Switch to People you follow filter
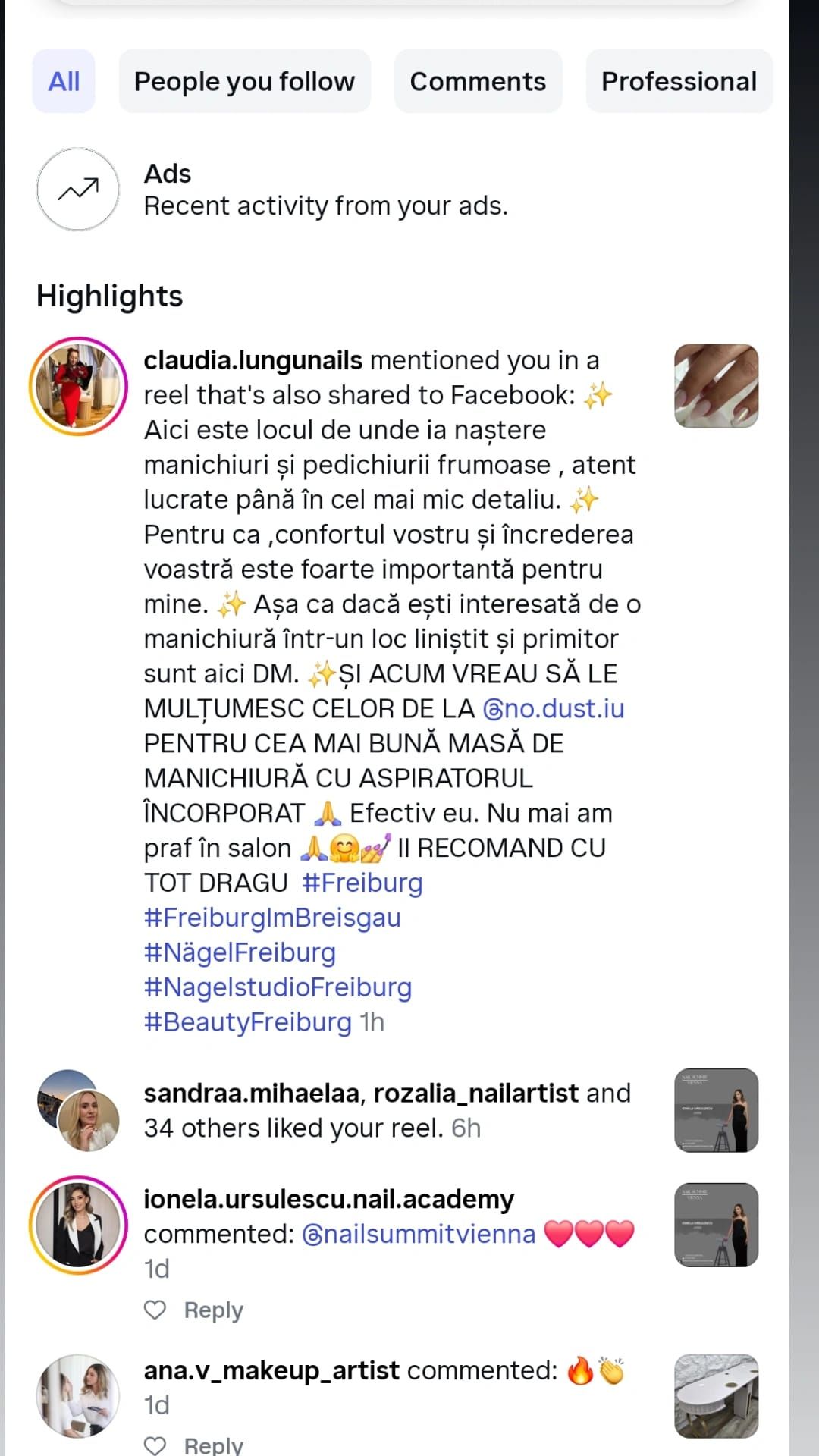 tap(244, 81)
